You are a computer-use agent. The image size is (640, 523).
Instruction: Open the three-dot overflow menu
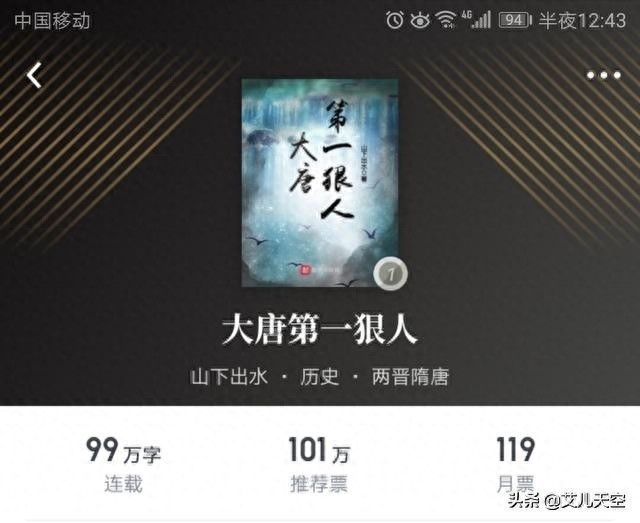[603, 75]
